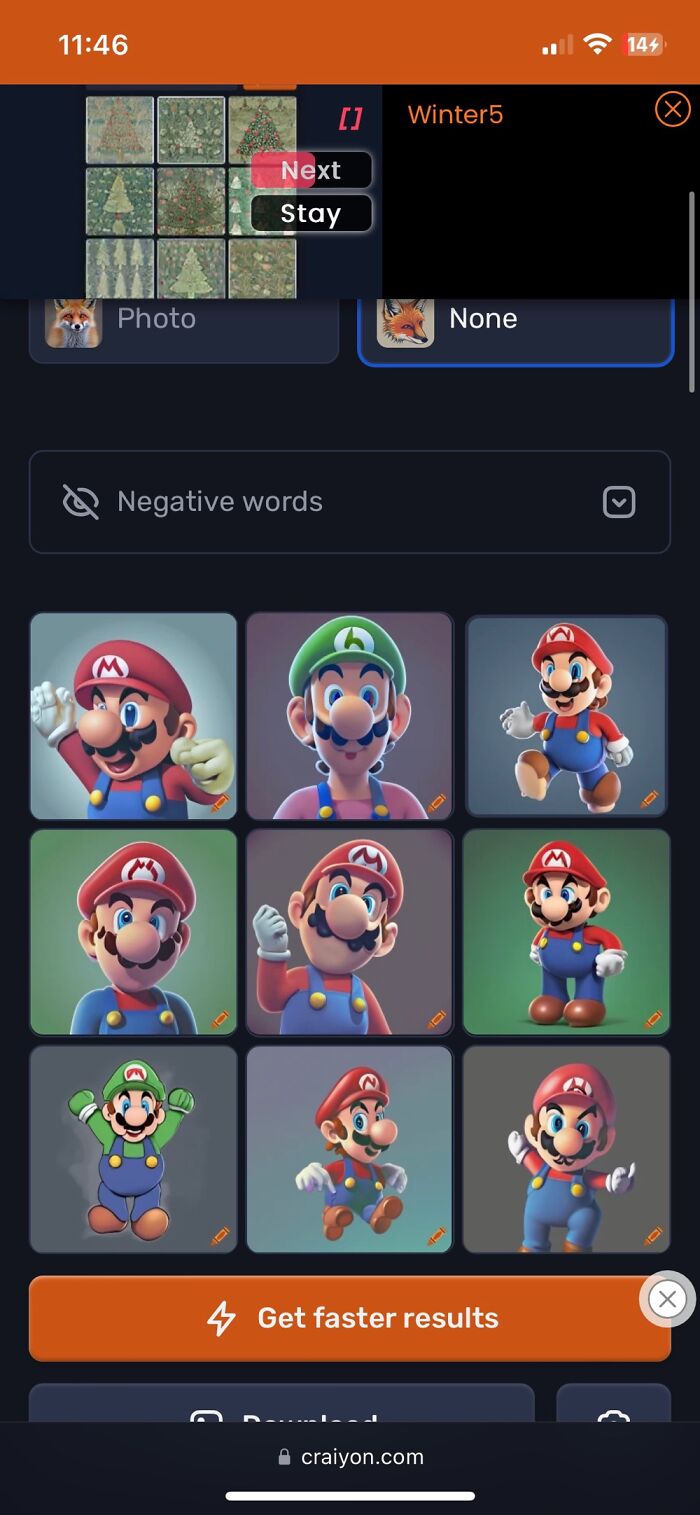Open the Mario close-up pointing both hands
The width and height of the screenshot is (700, 1515).
point(133,716)
